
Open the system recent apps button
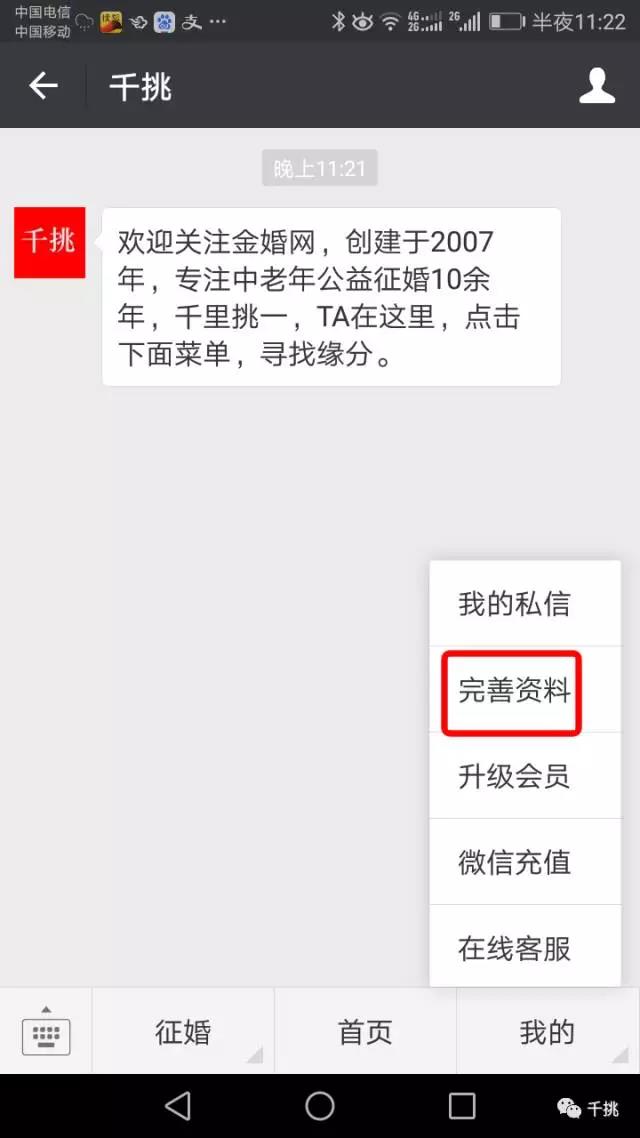pyautogui.click(x=462, y=1105)
